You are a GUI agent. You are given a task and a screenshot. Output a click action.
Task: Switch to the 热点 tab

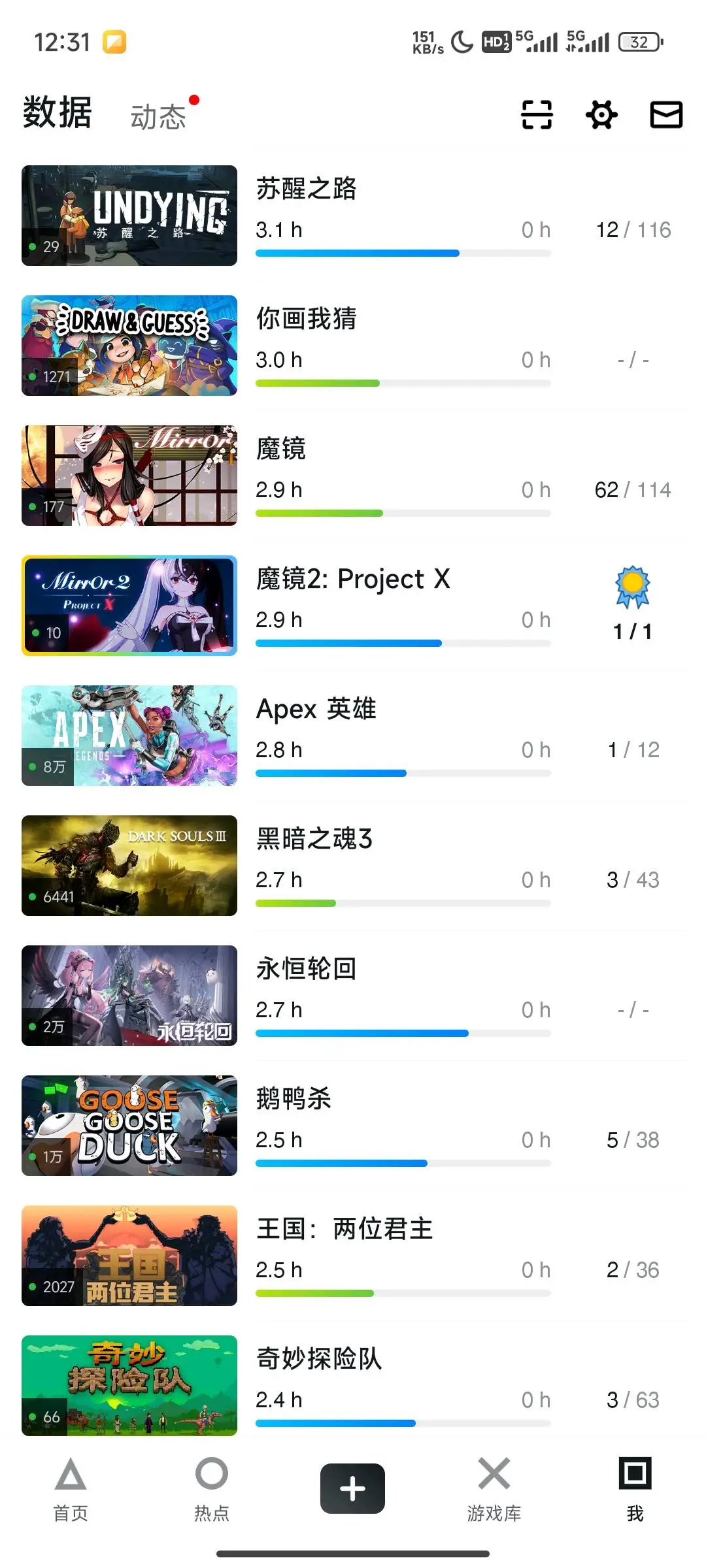(212, 1490)
